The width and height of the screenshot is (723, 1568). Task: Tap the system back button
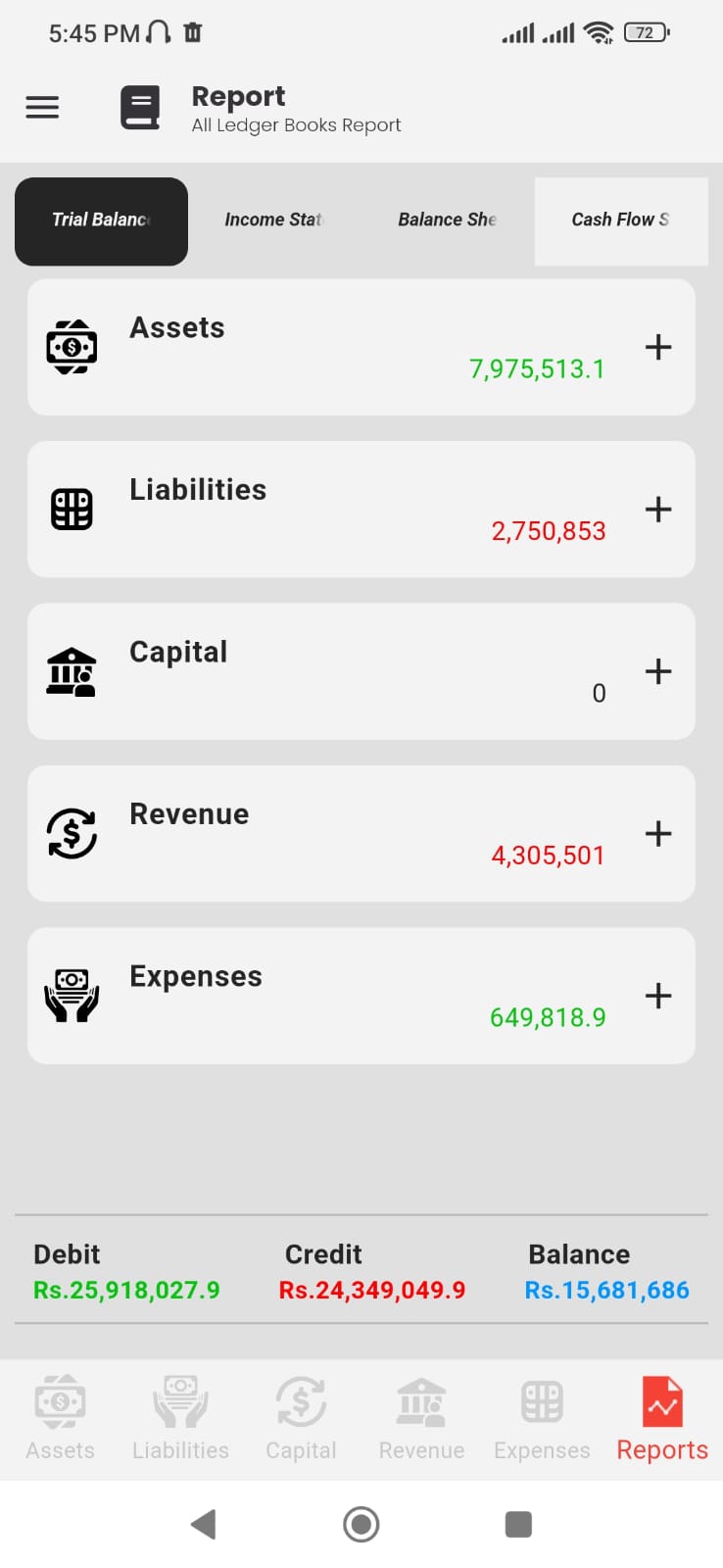(203, 1524)
